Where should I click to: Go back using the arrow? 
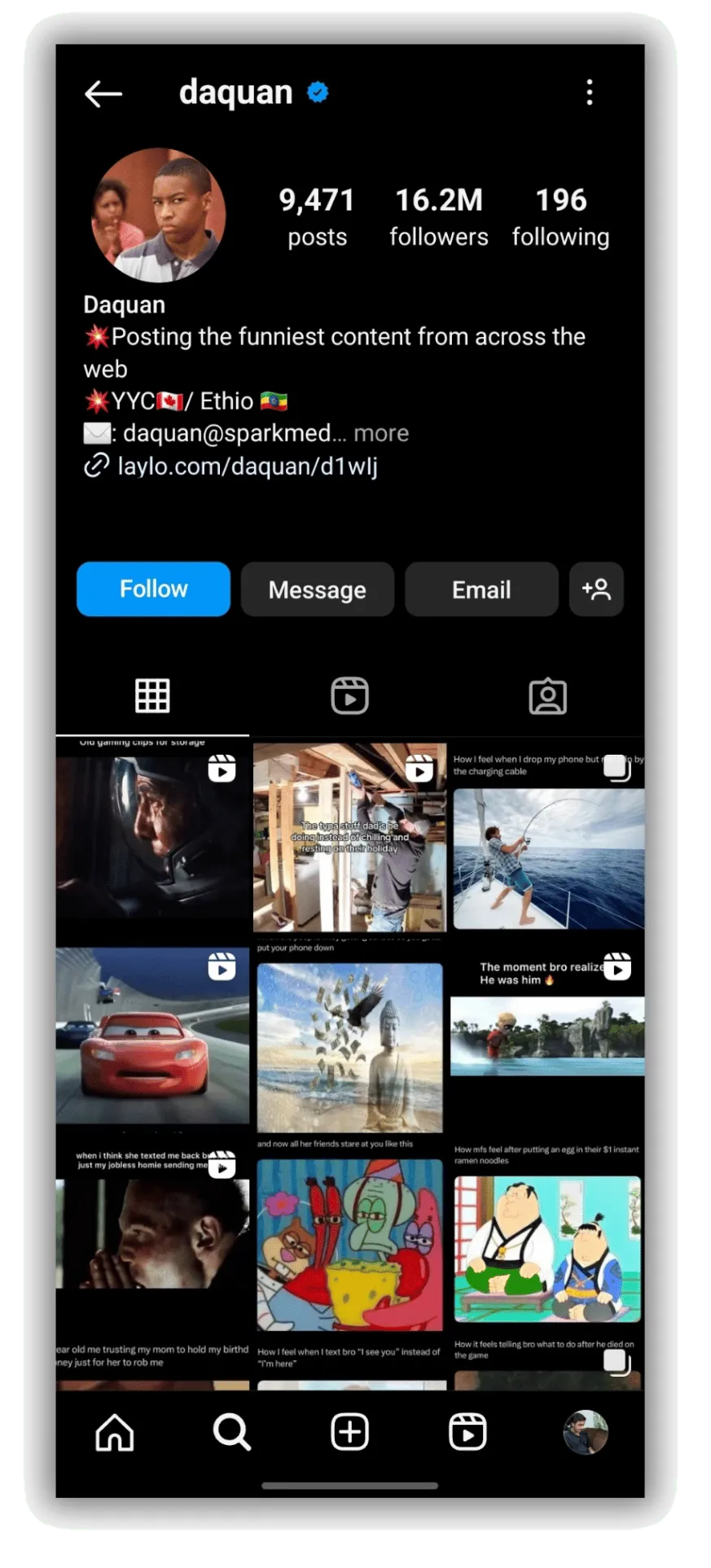tap(103, 94)
